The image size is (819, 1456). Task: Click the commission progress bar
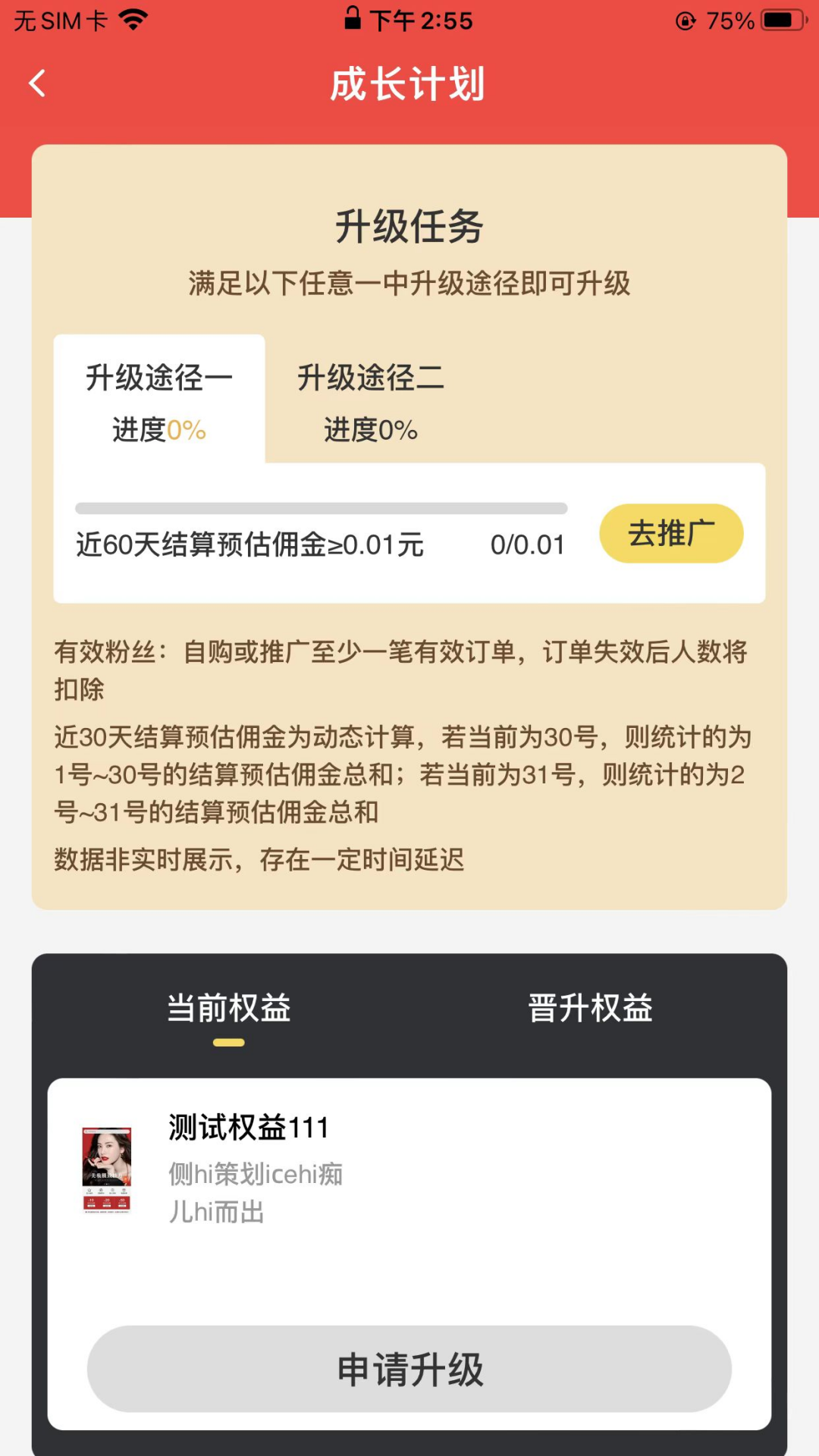pyautogui.click(x=322, y=508)
